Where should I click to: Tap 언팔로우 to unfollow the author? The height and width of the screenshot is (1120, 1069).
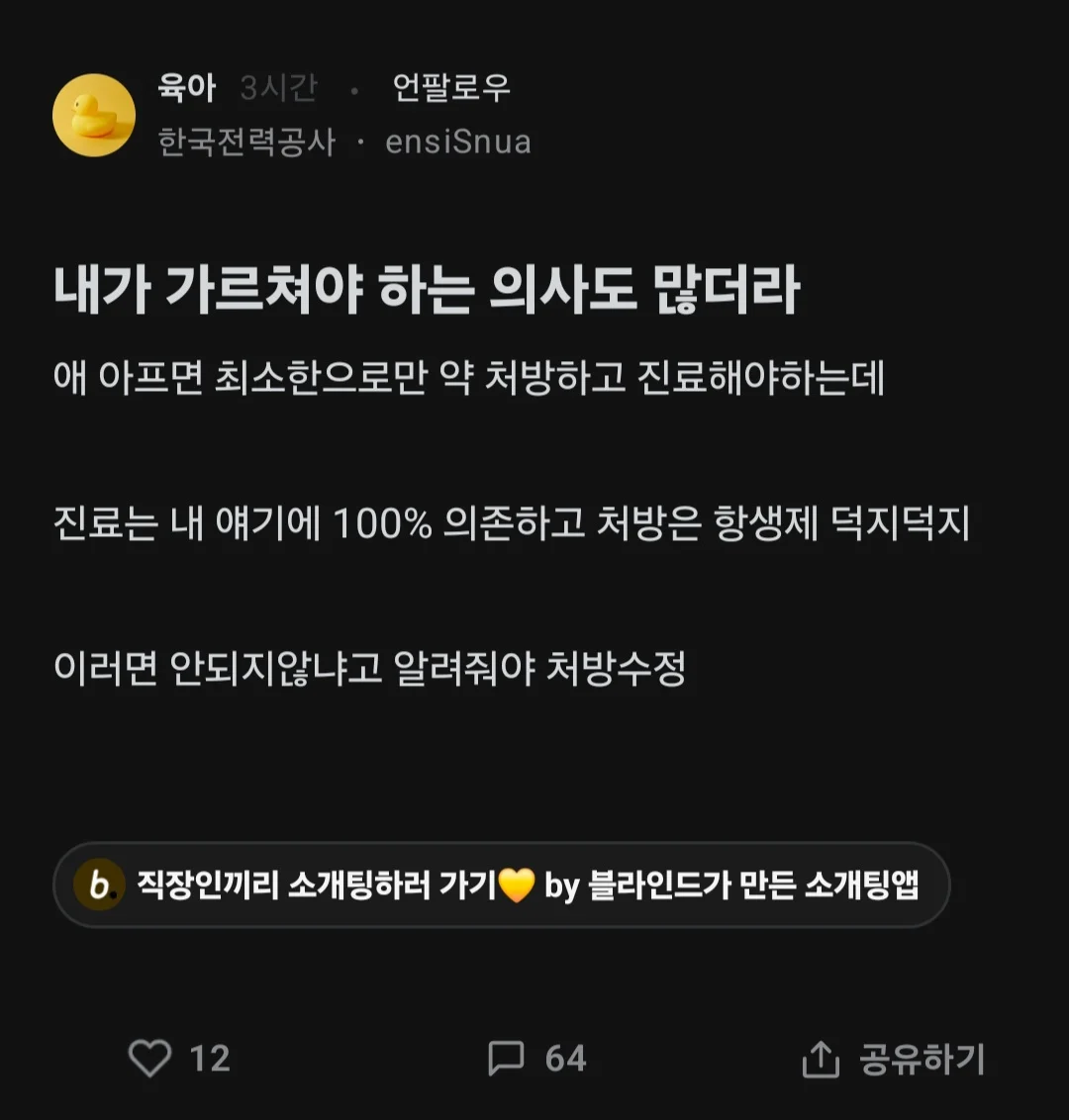tap(451, 88)
